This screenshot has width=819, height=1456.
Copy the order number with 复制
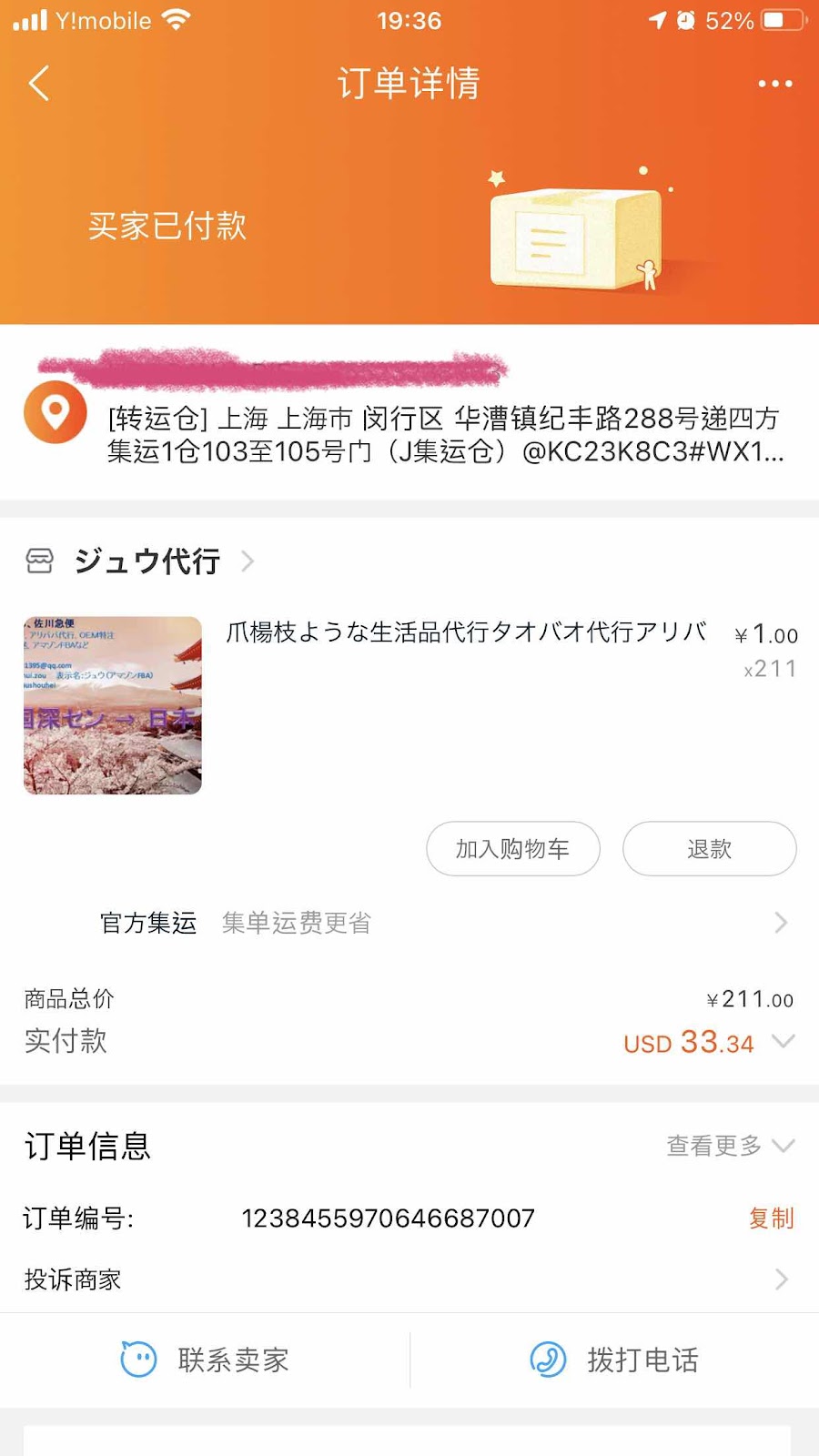(x=770, y=1218)
